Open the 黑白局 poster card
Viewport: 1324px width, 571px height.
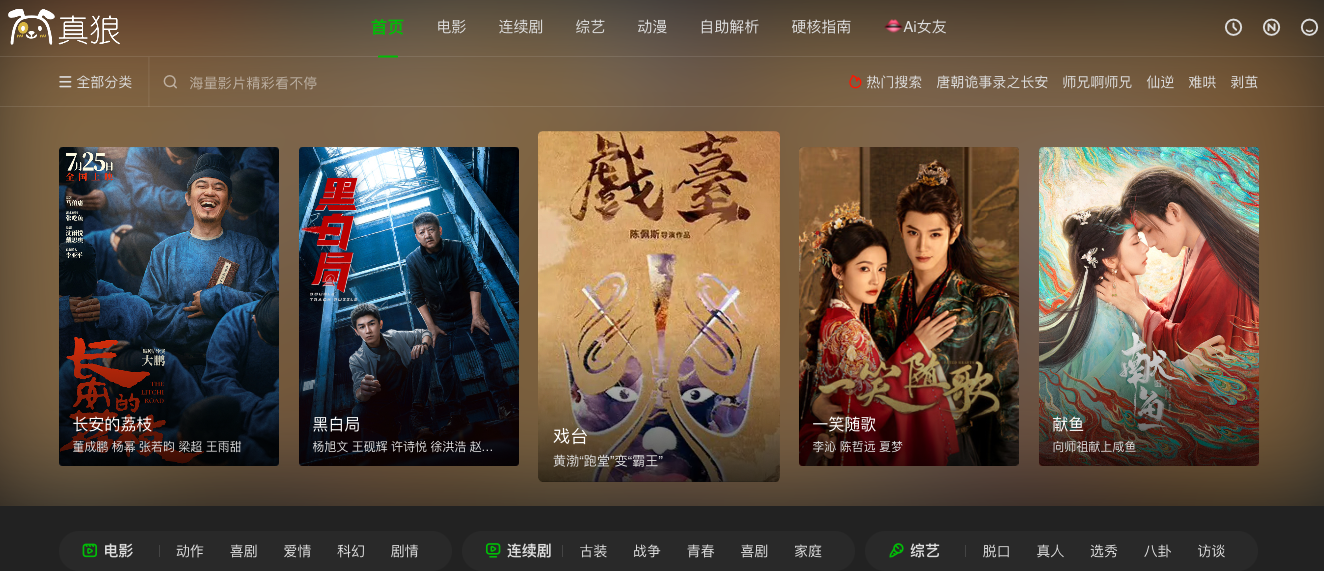point(409,306)
